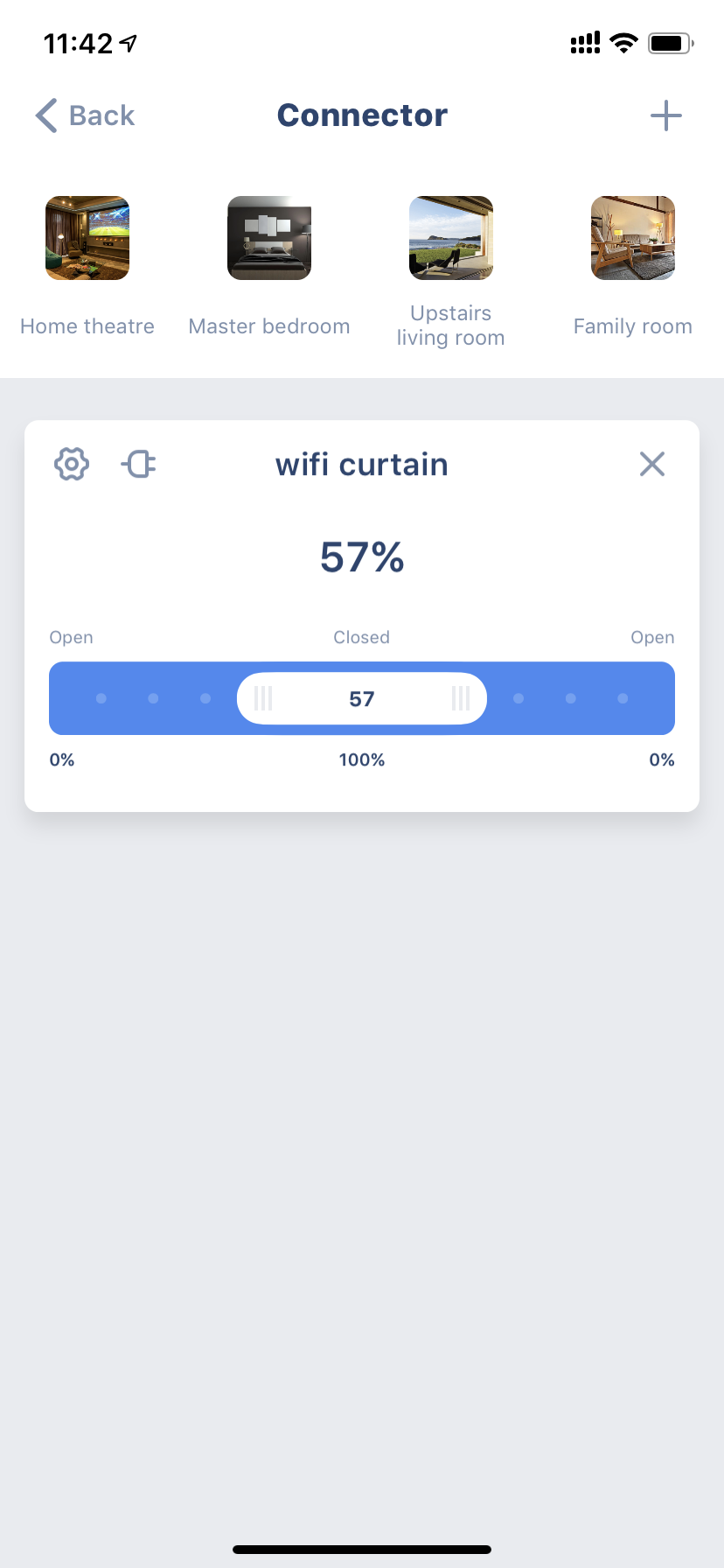Tap the plug icon on wifi curtain
Viewport: 724px width, 1568px height.
138,464
